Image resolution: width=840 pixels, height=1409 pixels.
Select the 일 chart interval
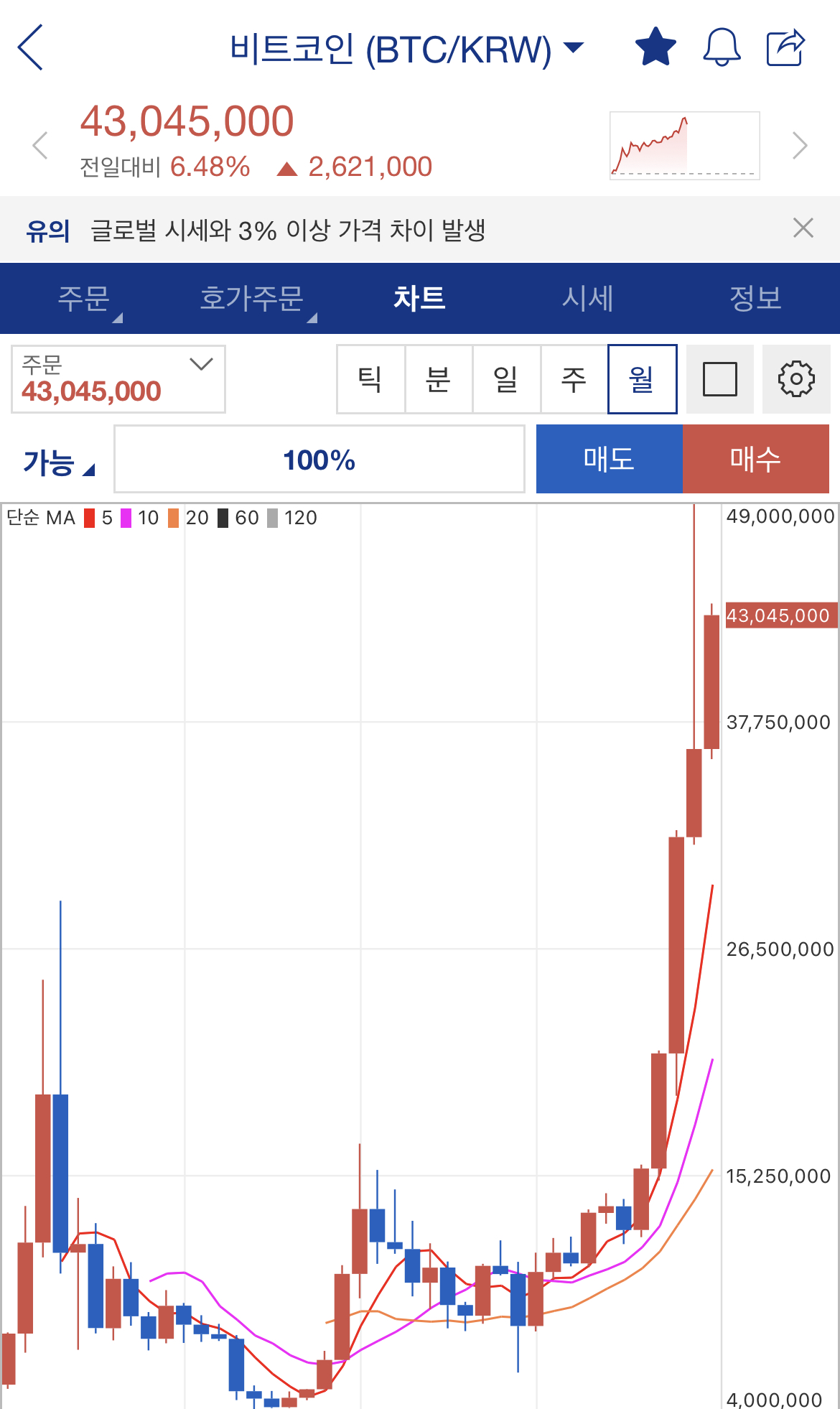click(506, 379)
